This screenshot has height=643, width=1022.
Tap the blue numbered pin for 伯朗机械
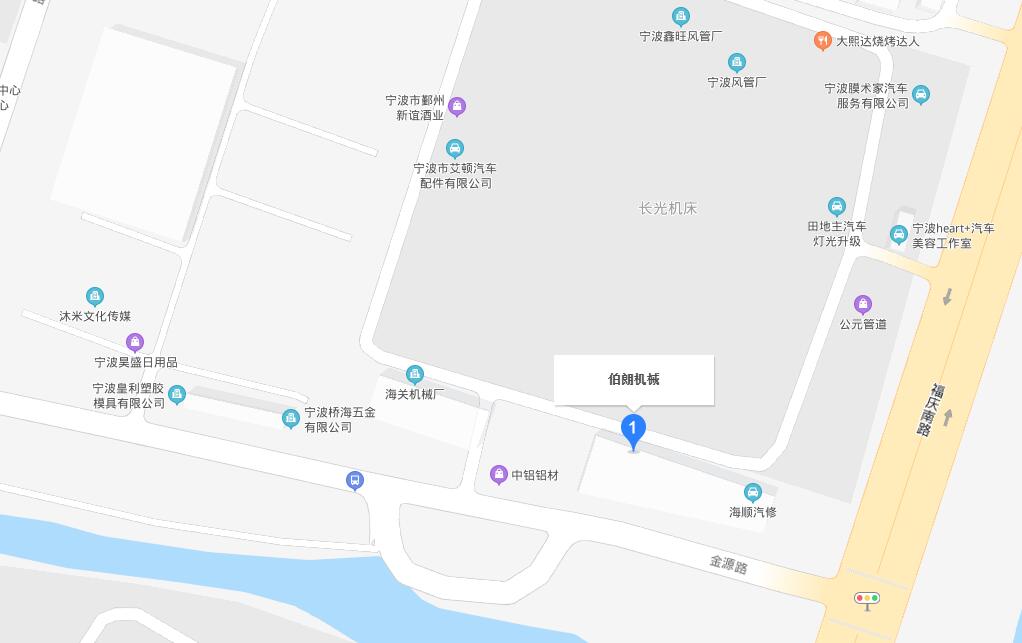coord(632,429)
